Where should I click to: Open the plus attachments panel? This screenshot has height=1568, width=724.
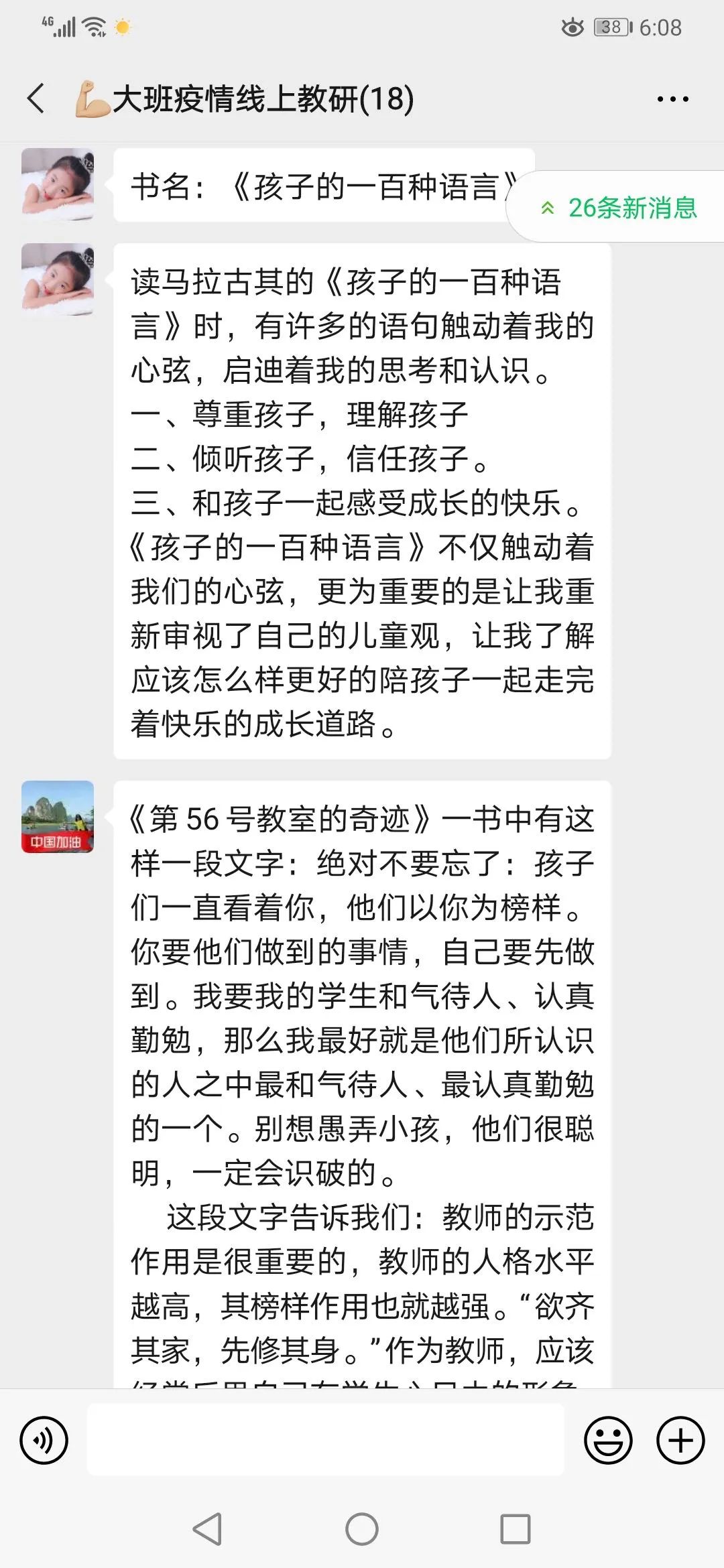pos(680,1439)
